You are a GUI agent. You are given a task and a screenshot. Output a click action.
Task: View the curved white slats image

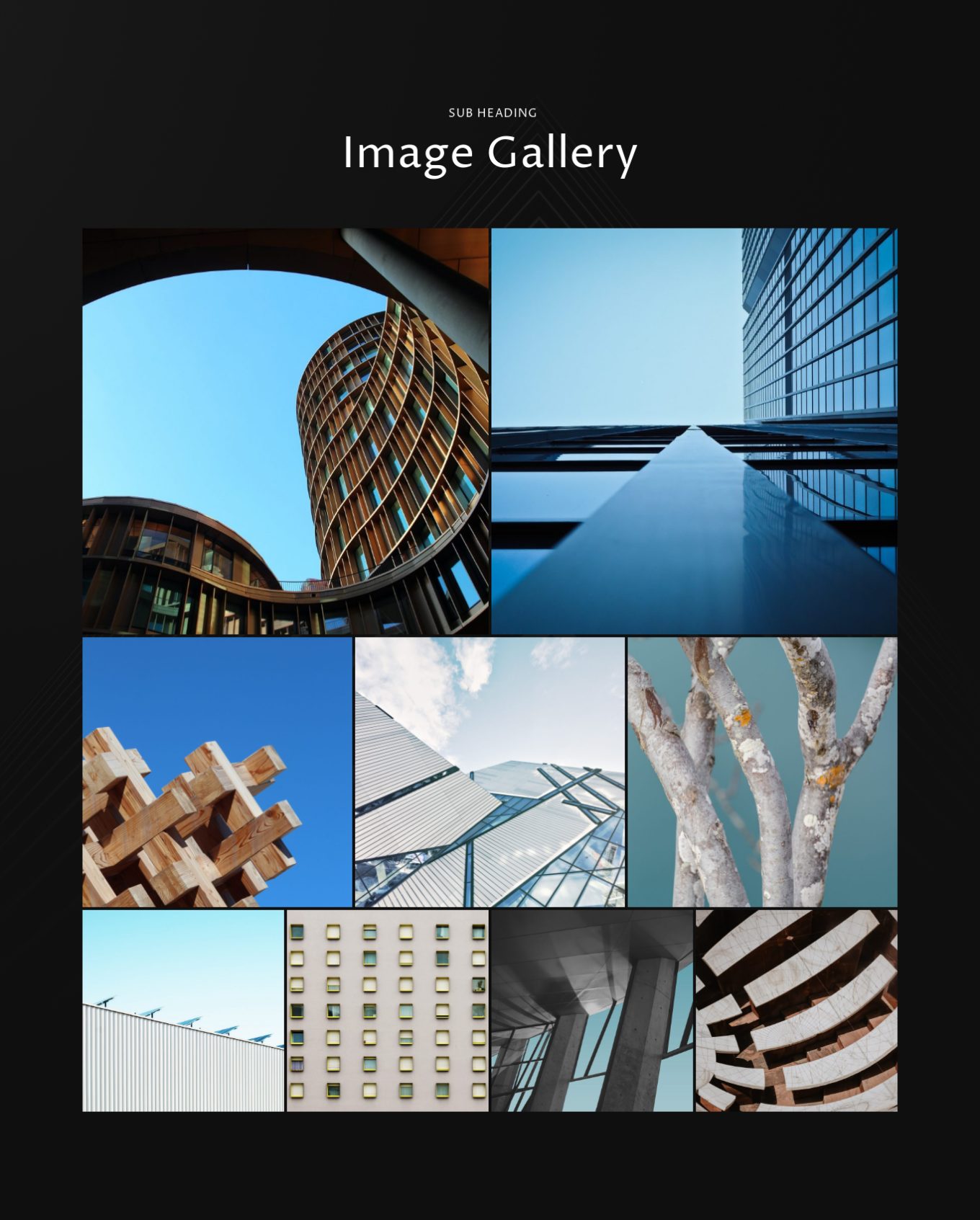tap(796, 1010)
